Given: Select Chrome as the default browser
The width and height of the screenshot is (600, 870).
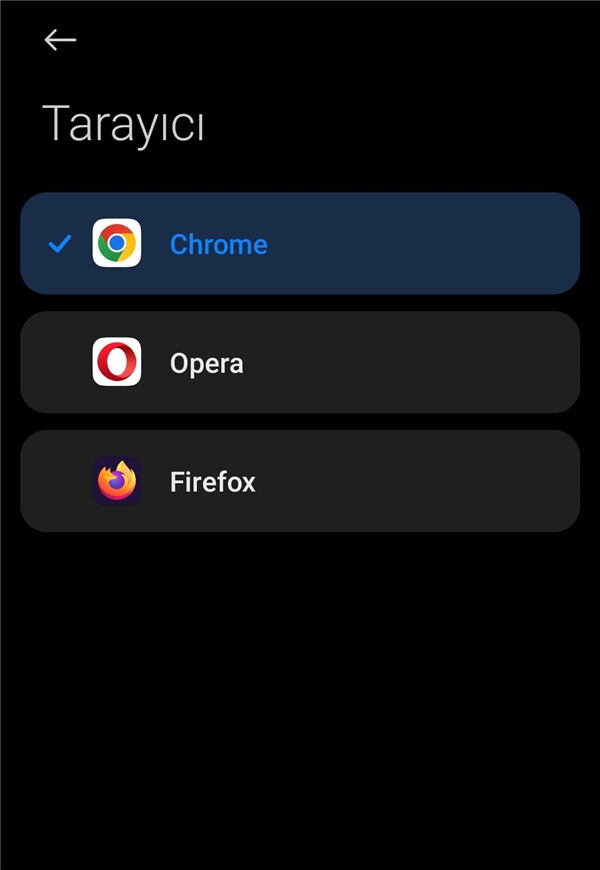Looking at the screenshot, I should pos(300,244).
